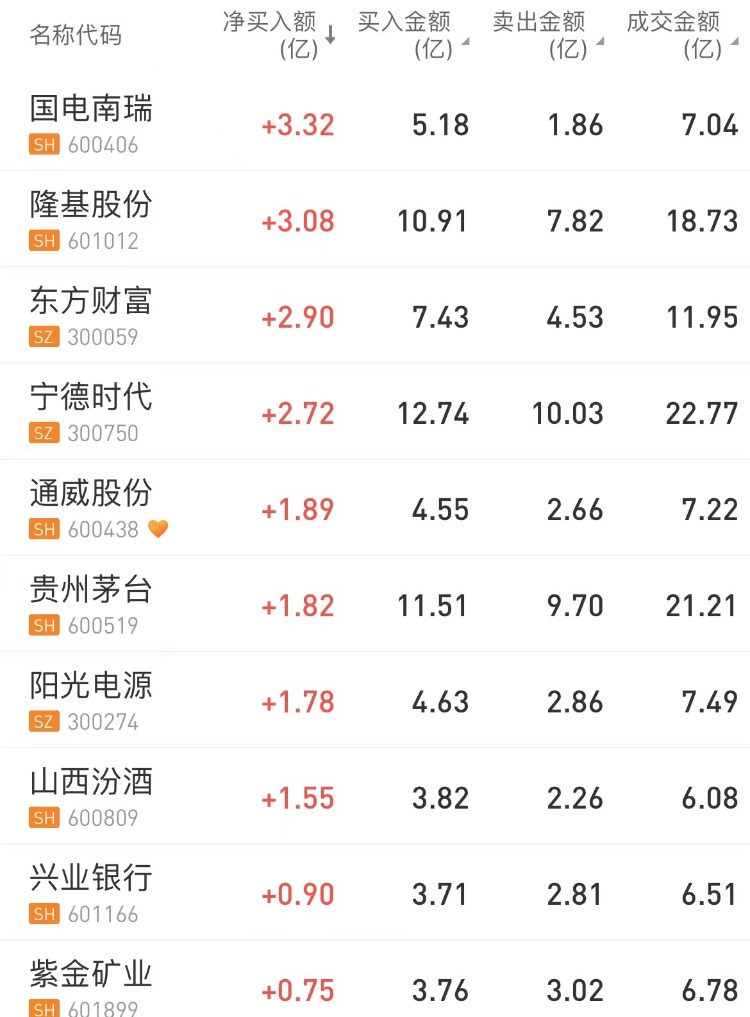Open 山西汾酒 stock details
Screen dimensions: 750x1017
(x=91, y=781)
